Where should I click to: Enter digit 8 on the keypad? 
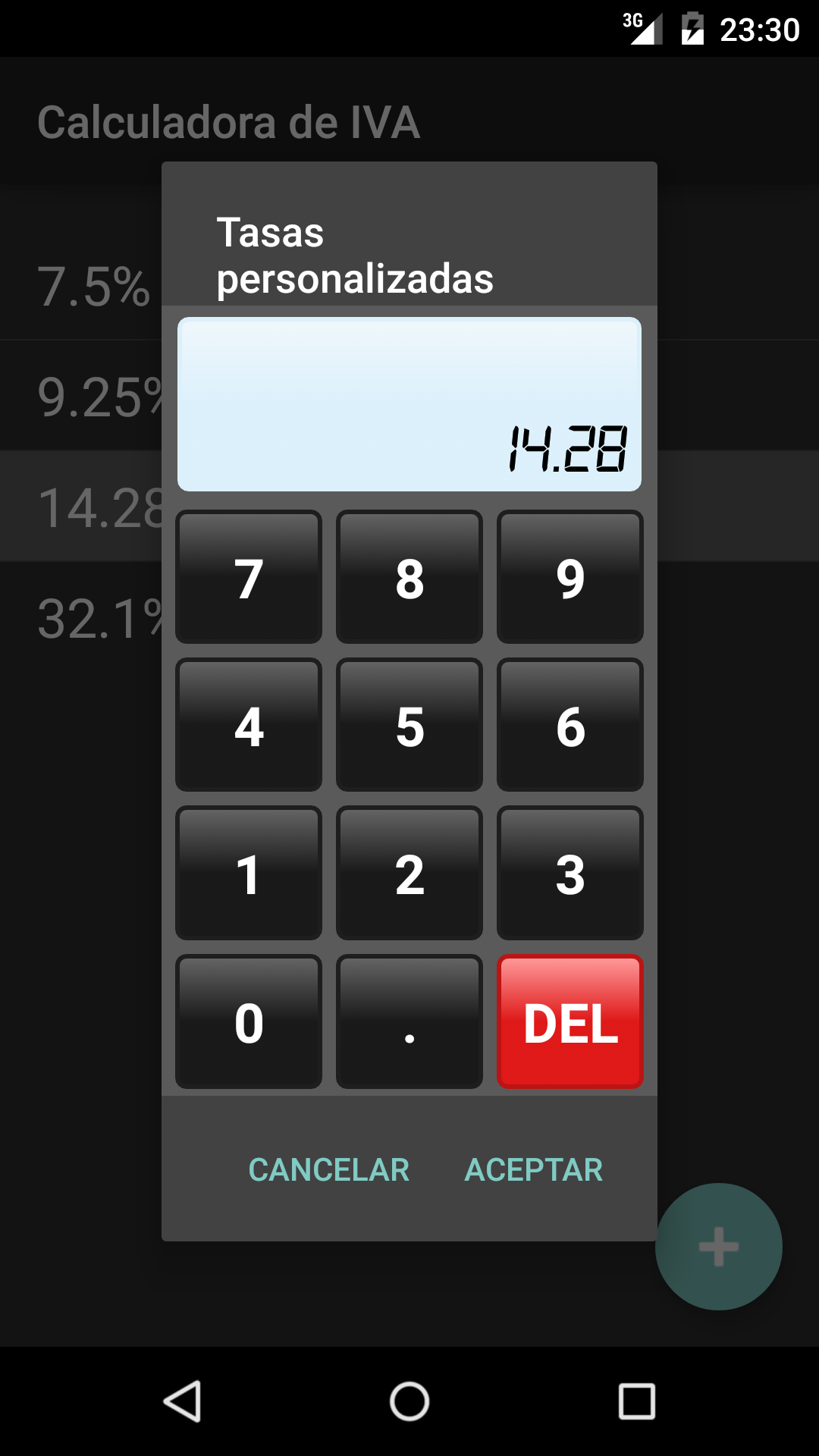coord(409,578)
